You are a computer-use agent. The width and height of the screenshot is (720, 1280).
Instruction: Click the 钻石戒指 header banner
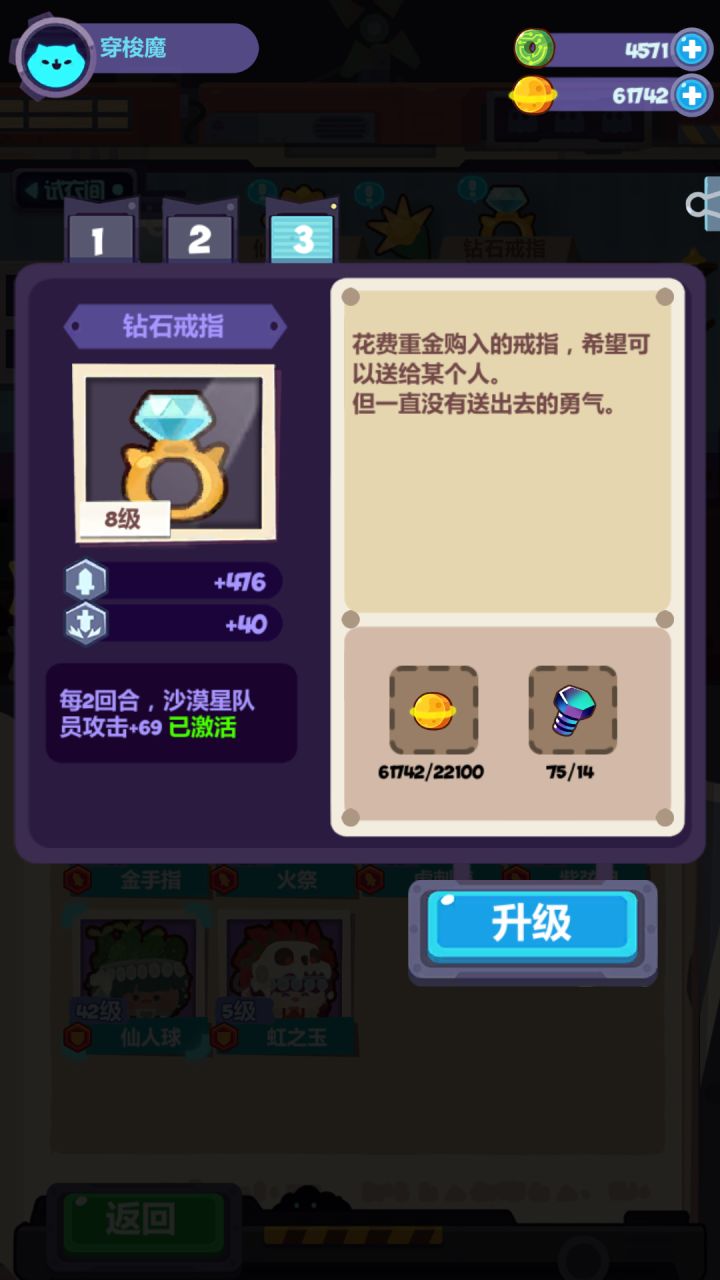[x=174, y=325]
